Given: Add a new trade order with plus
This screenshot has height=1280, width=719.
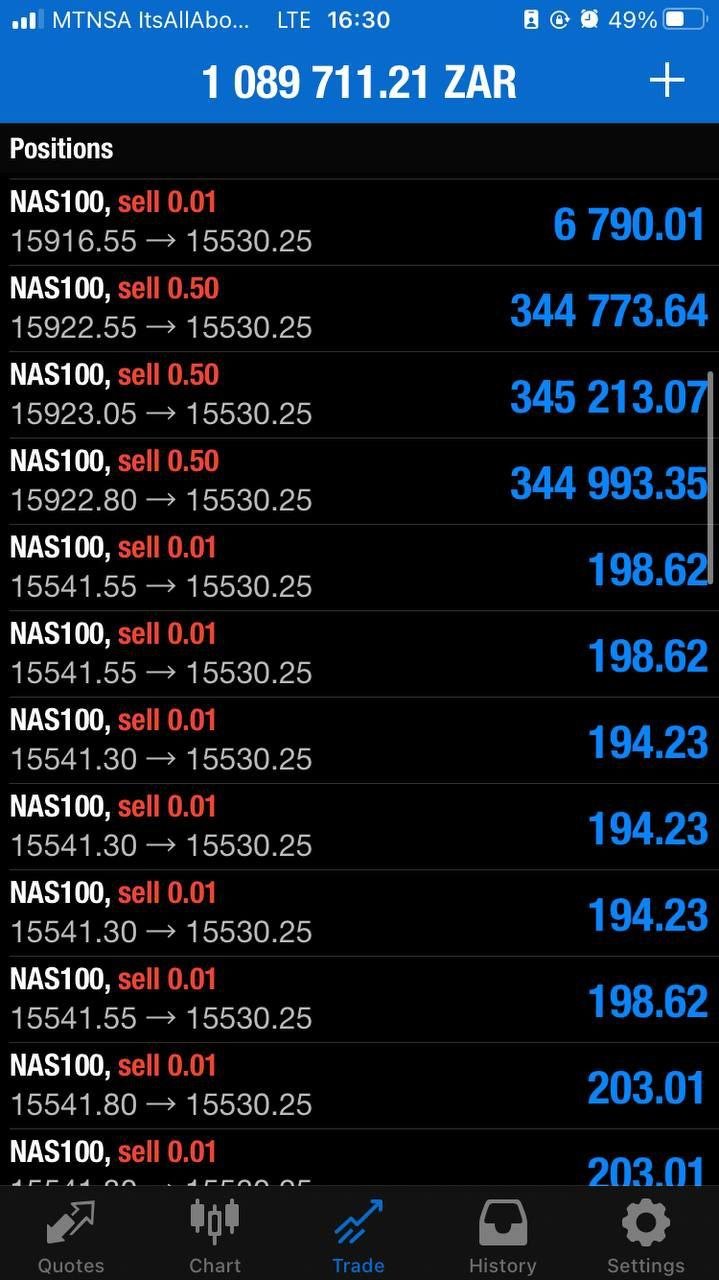Looking at the screenshot, I should pos(667,81).
